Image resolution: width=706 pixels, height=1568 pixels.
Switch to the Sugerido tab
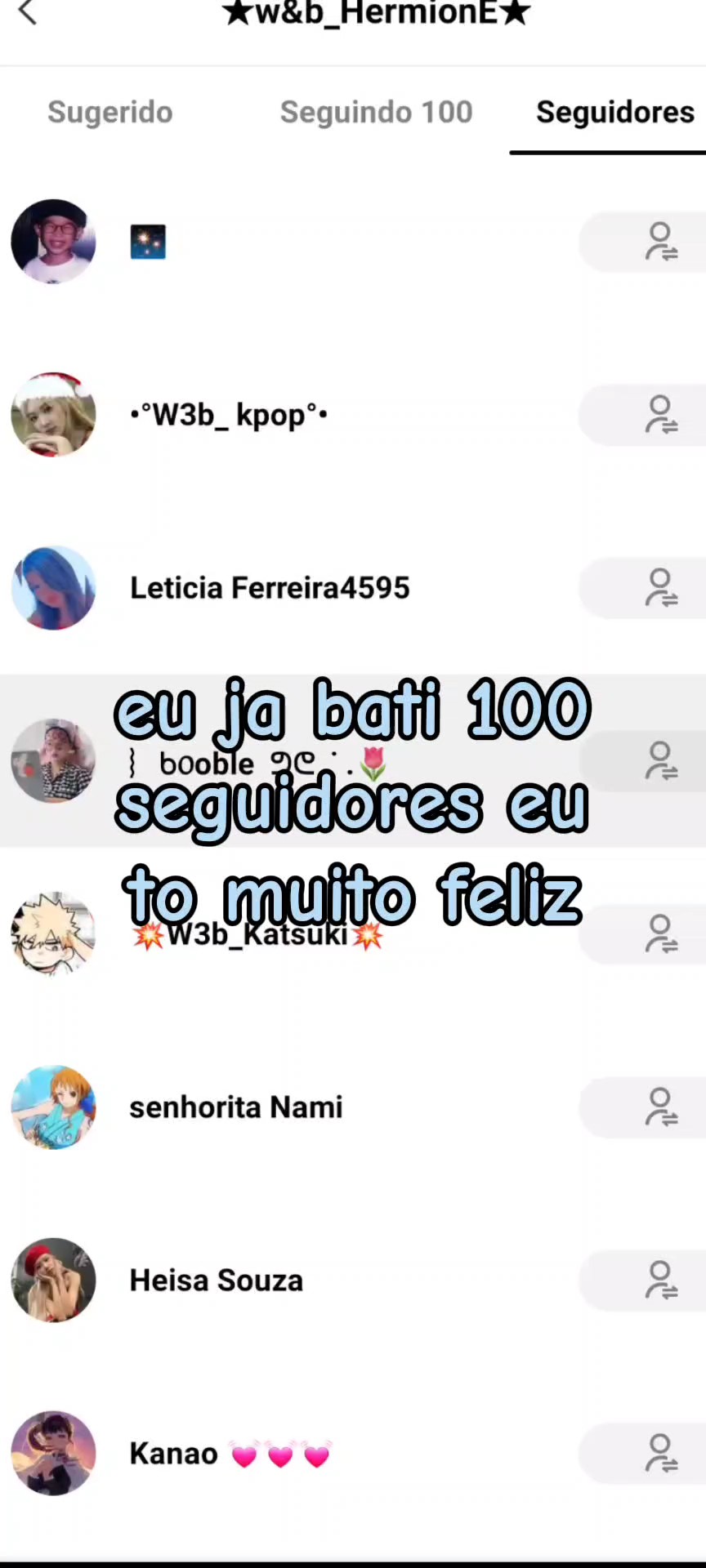tap(110, 112)
